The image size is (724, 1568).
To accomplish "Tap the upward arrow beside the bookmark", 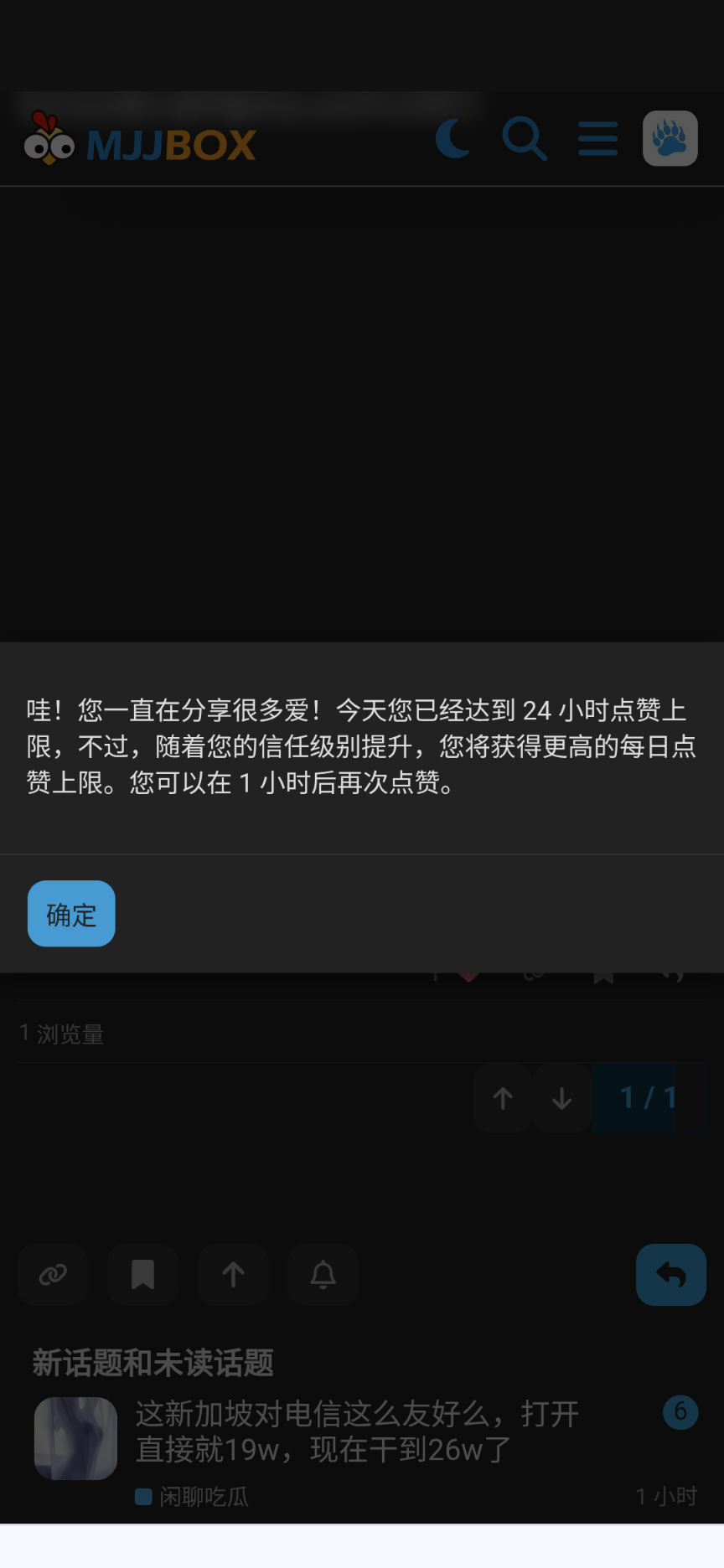I will tap(233, 1275).
